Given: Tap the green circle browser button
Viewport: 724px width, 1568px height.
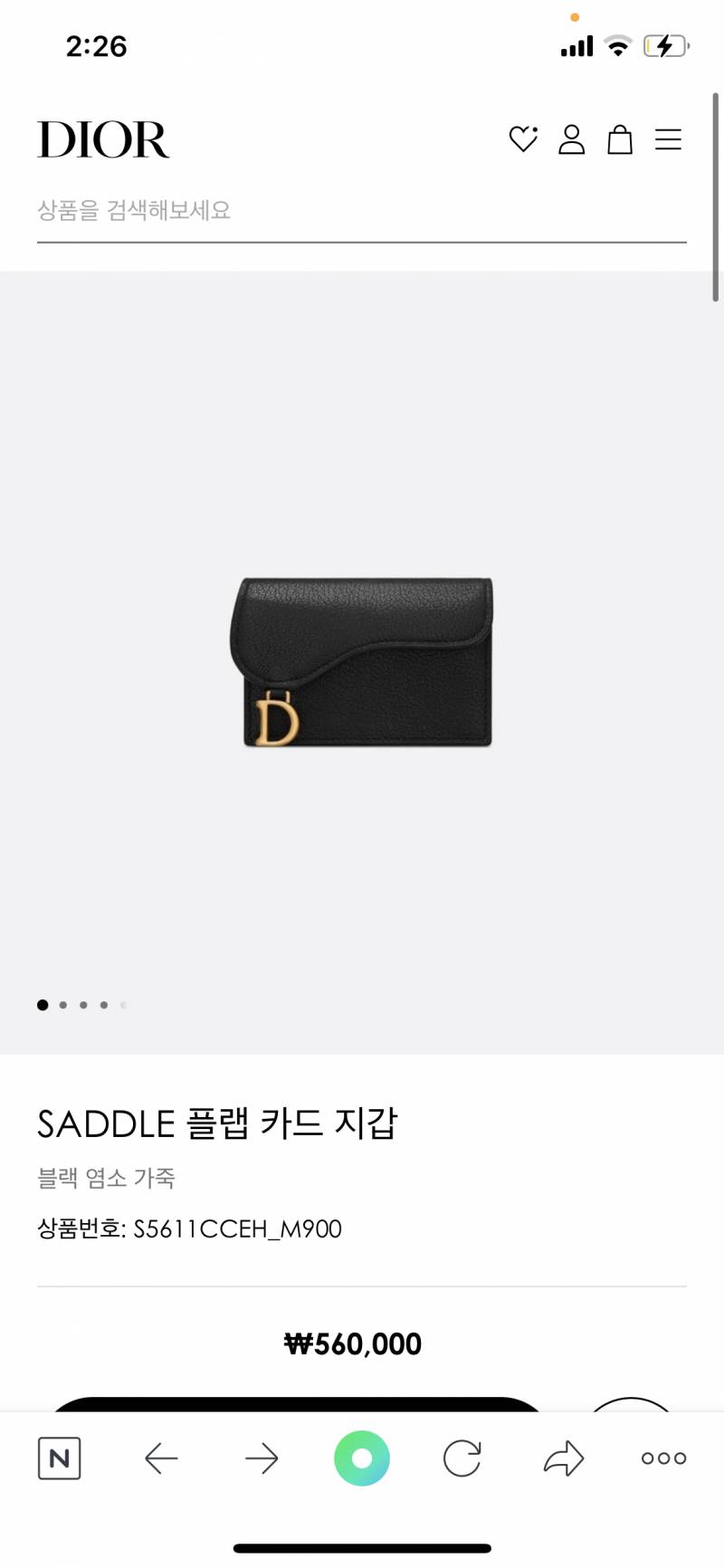Looking at the screenshot, I should pos(362,1458).
